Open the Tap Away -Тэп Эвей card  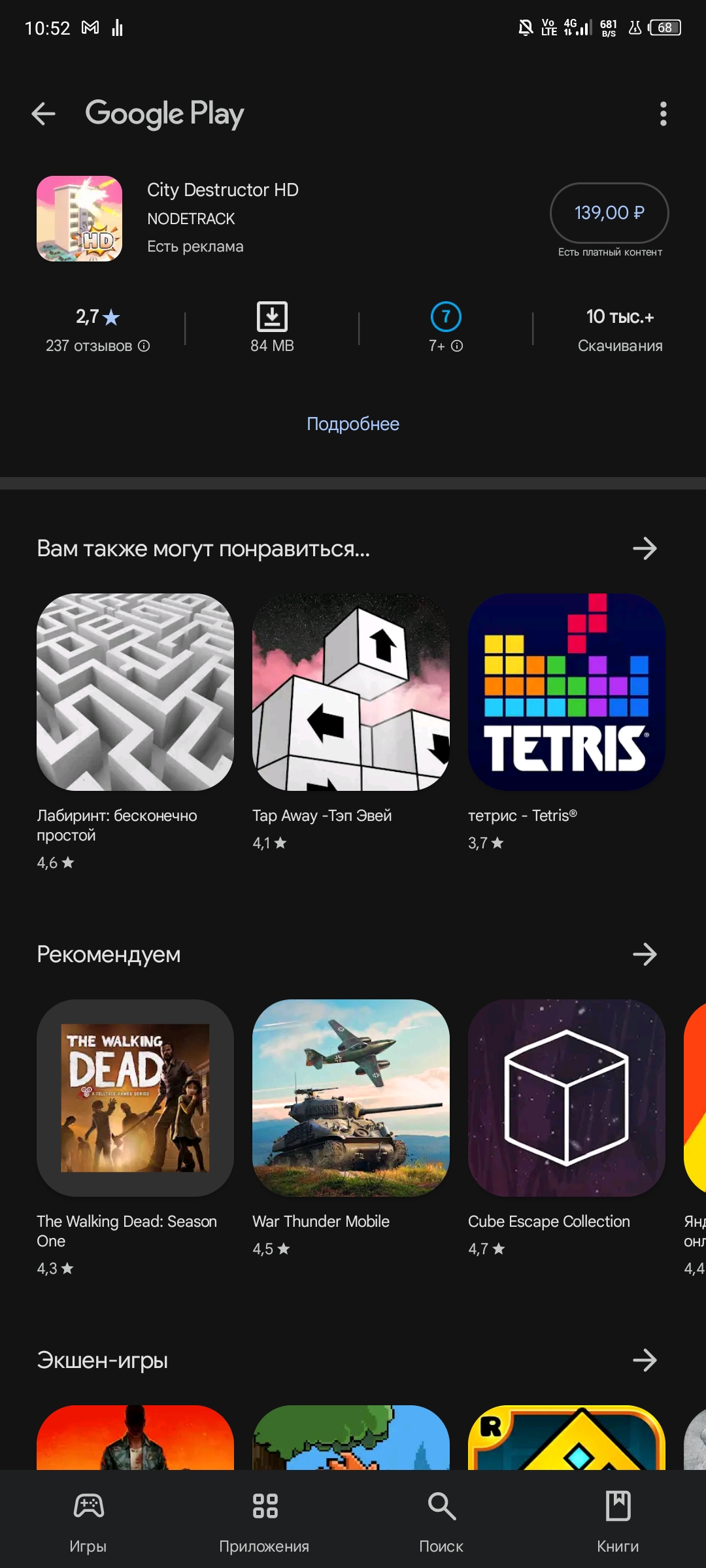point(351,722)
